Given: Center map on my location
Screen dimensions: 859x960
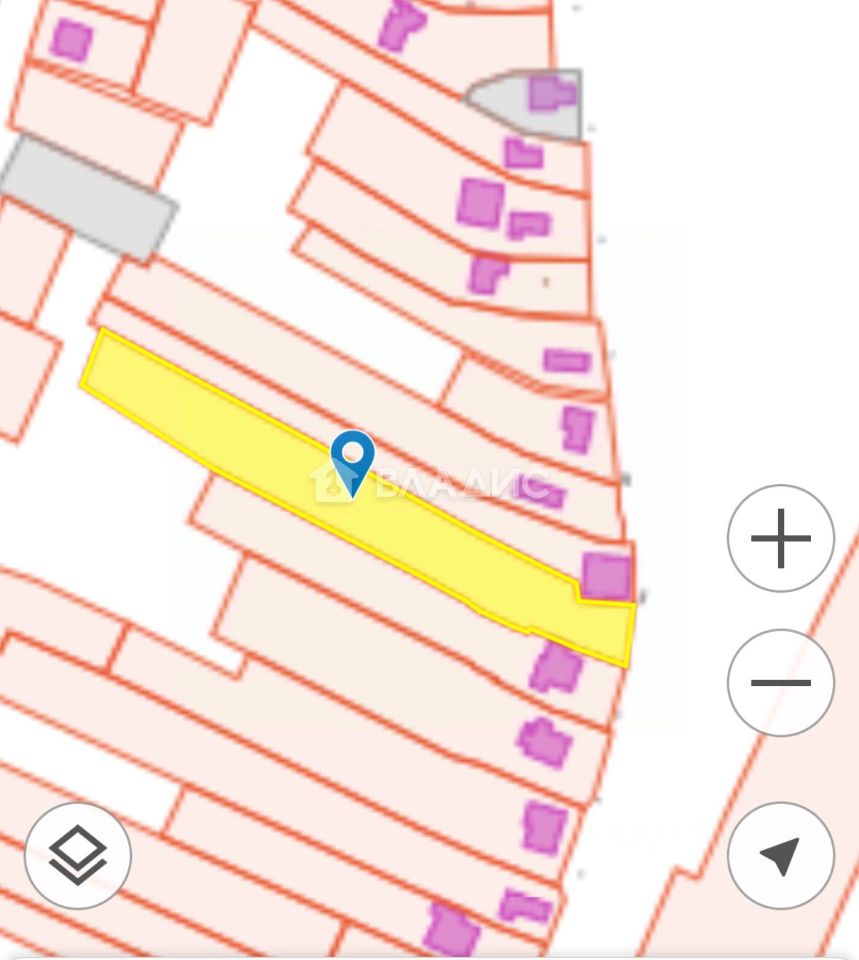Looking at the screenshot, I should click(x=780, y=856).
